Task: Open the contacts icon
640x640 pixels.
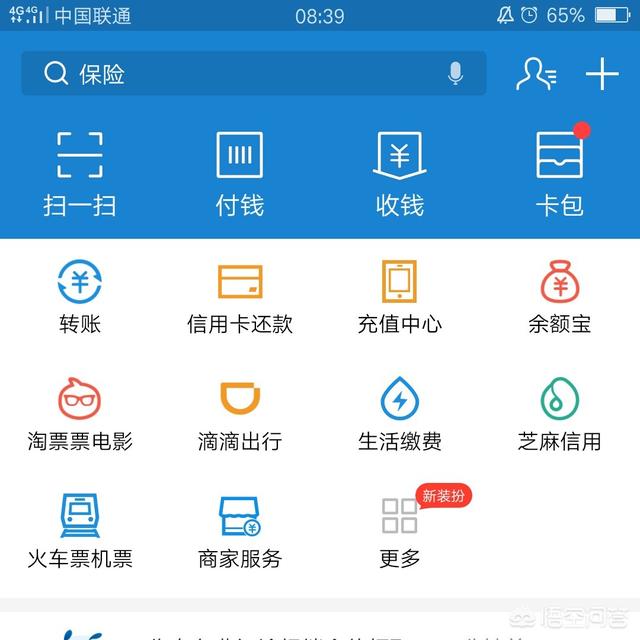Action: pyautogui.click(x=536, y=74)
